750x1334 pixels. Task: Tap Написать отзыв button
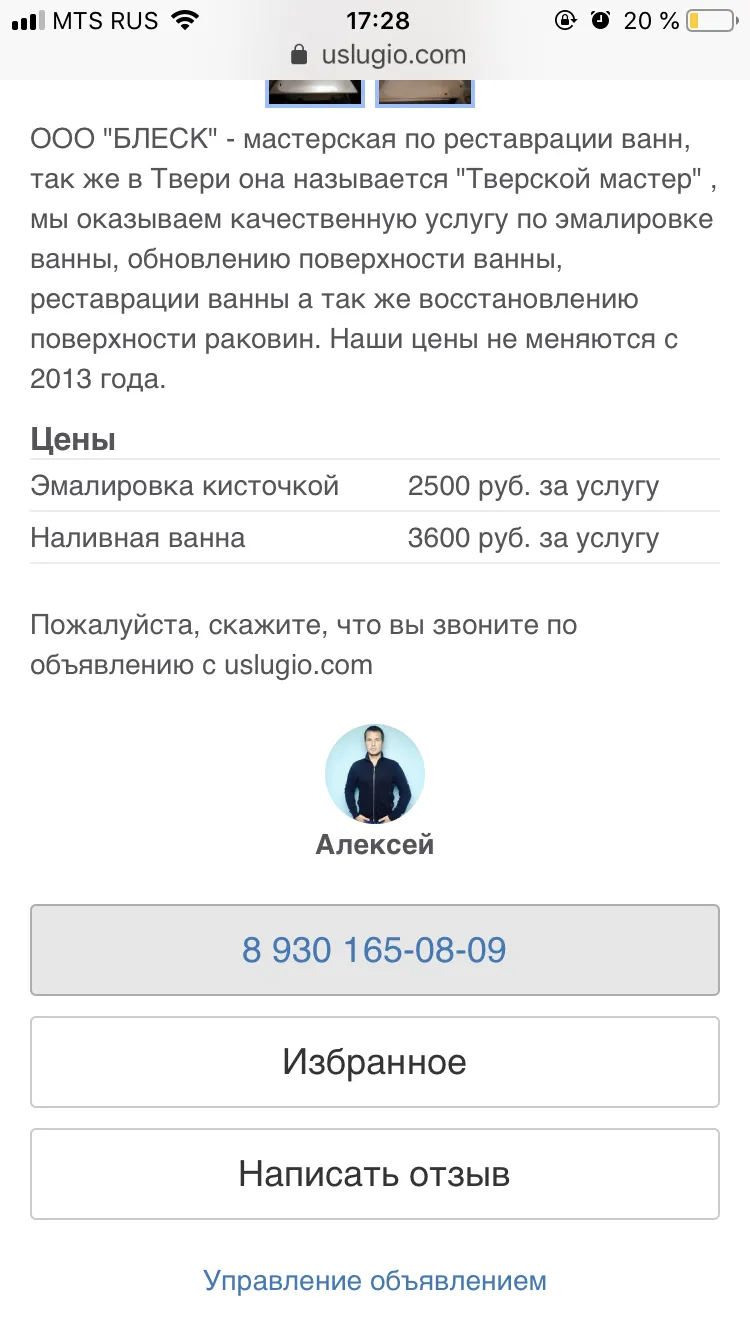point(375,1174)
